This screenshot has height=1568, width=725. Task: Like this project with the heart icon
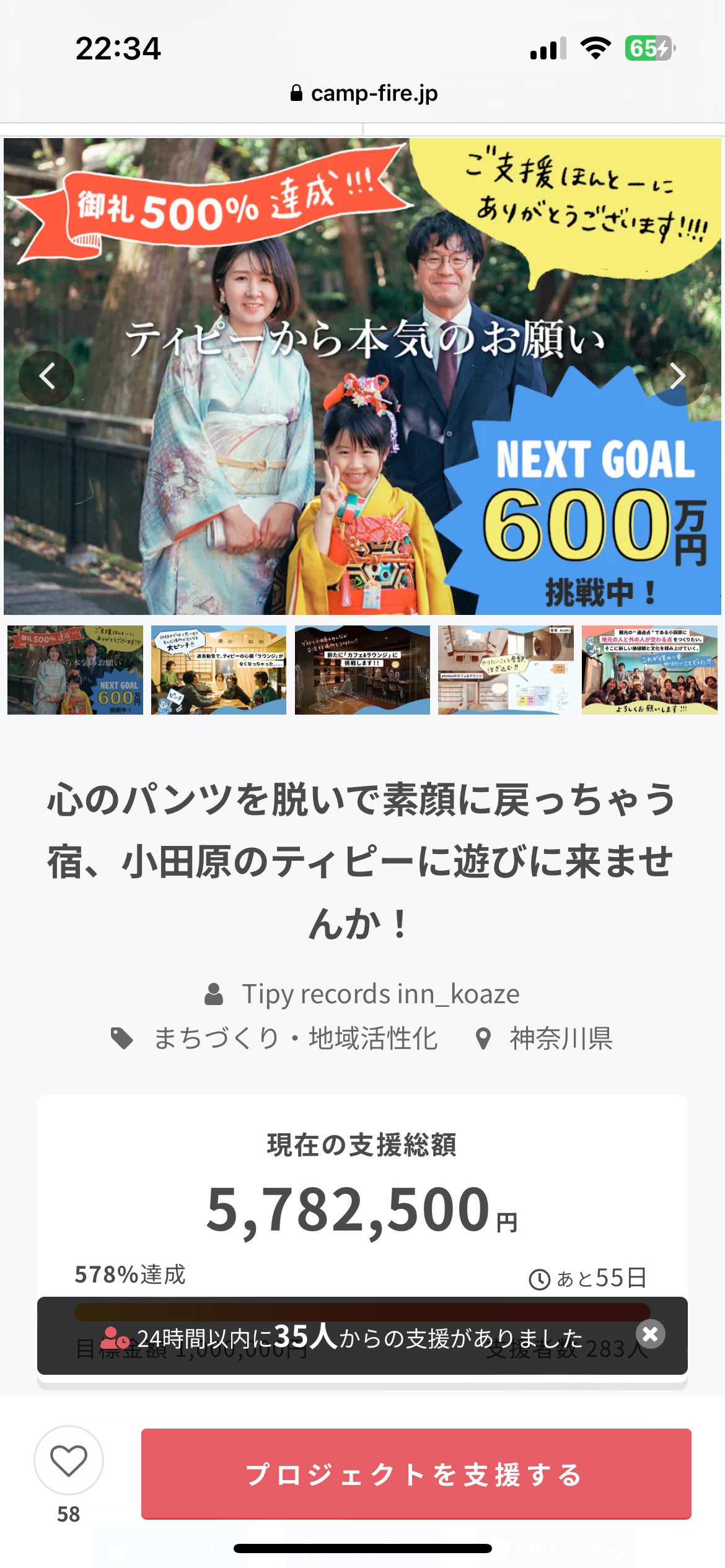point(69,1460)
